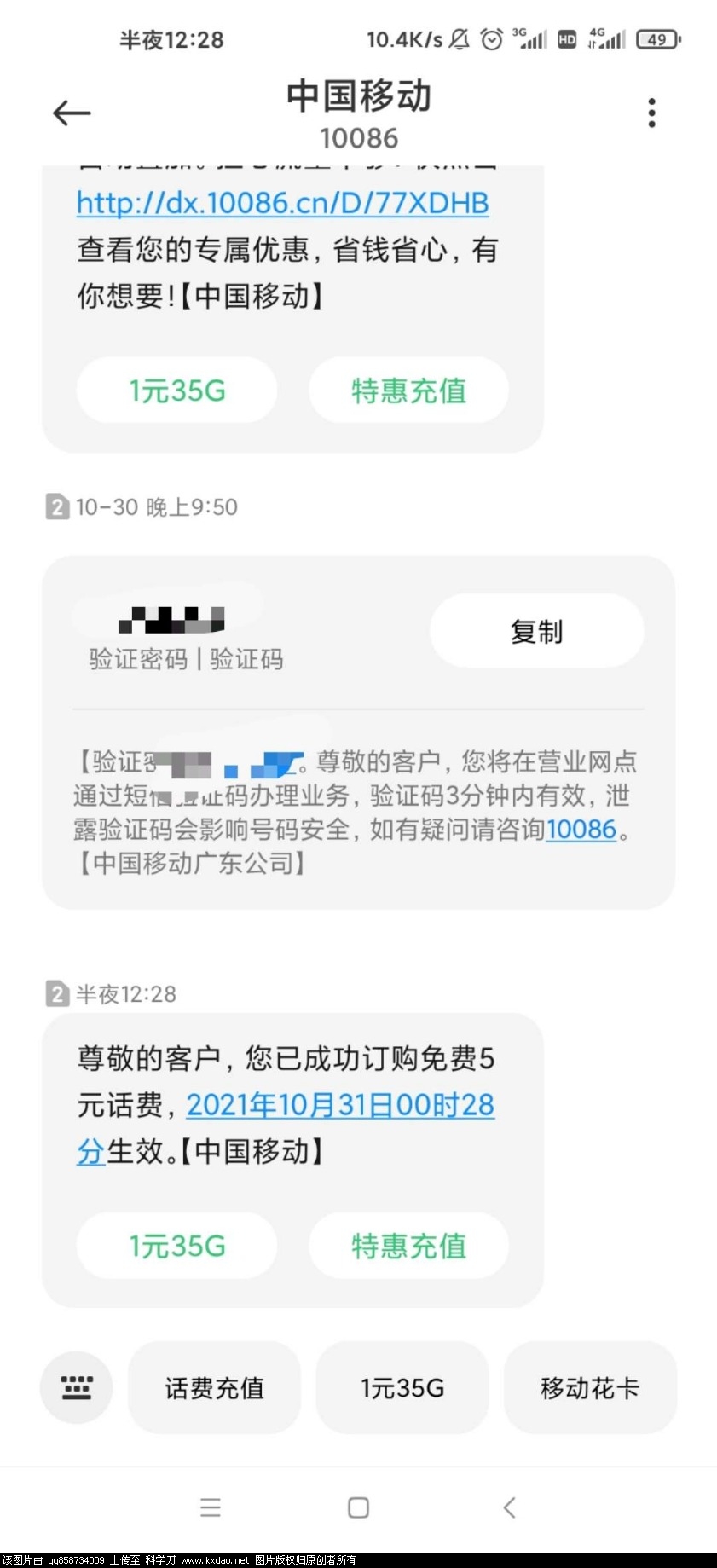The width and height of the screenshot is (717, 1568).
Task: Copy the verification code with 复制
Action: click(x=536, y=631)
